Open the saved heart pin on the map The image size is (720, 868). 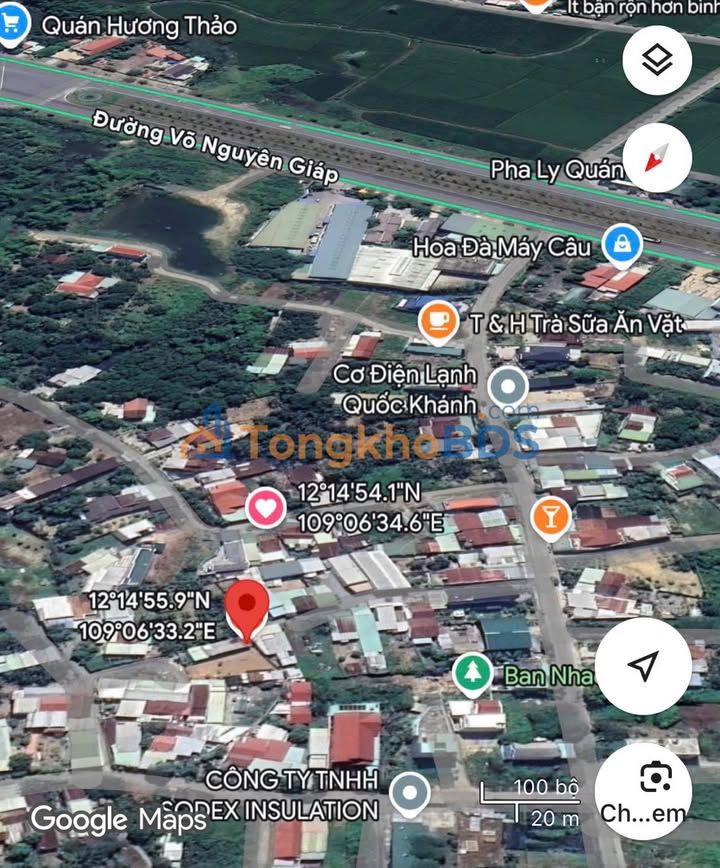click(266, 508)
